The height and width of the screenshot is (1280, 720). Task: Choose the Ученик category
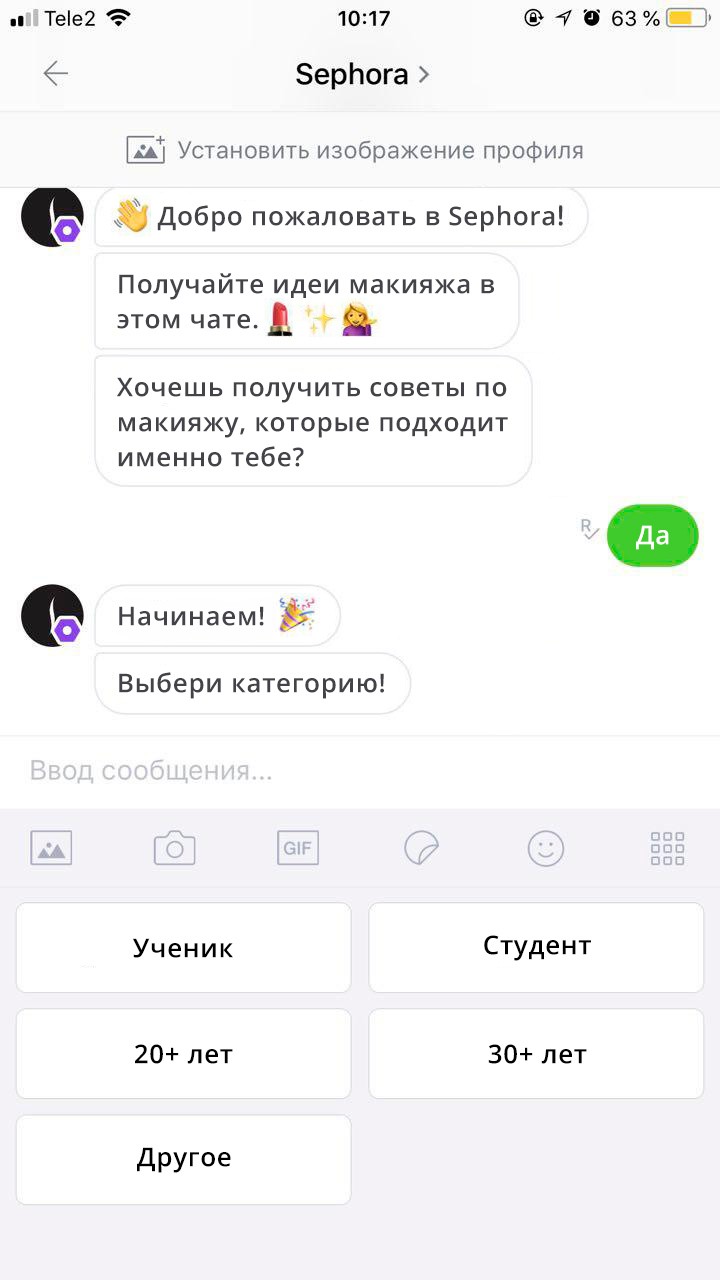click(x=184, y=948)
